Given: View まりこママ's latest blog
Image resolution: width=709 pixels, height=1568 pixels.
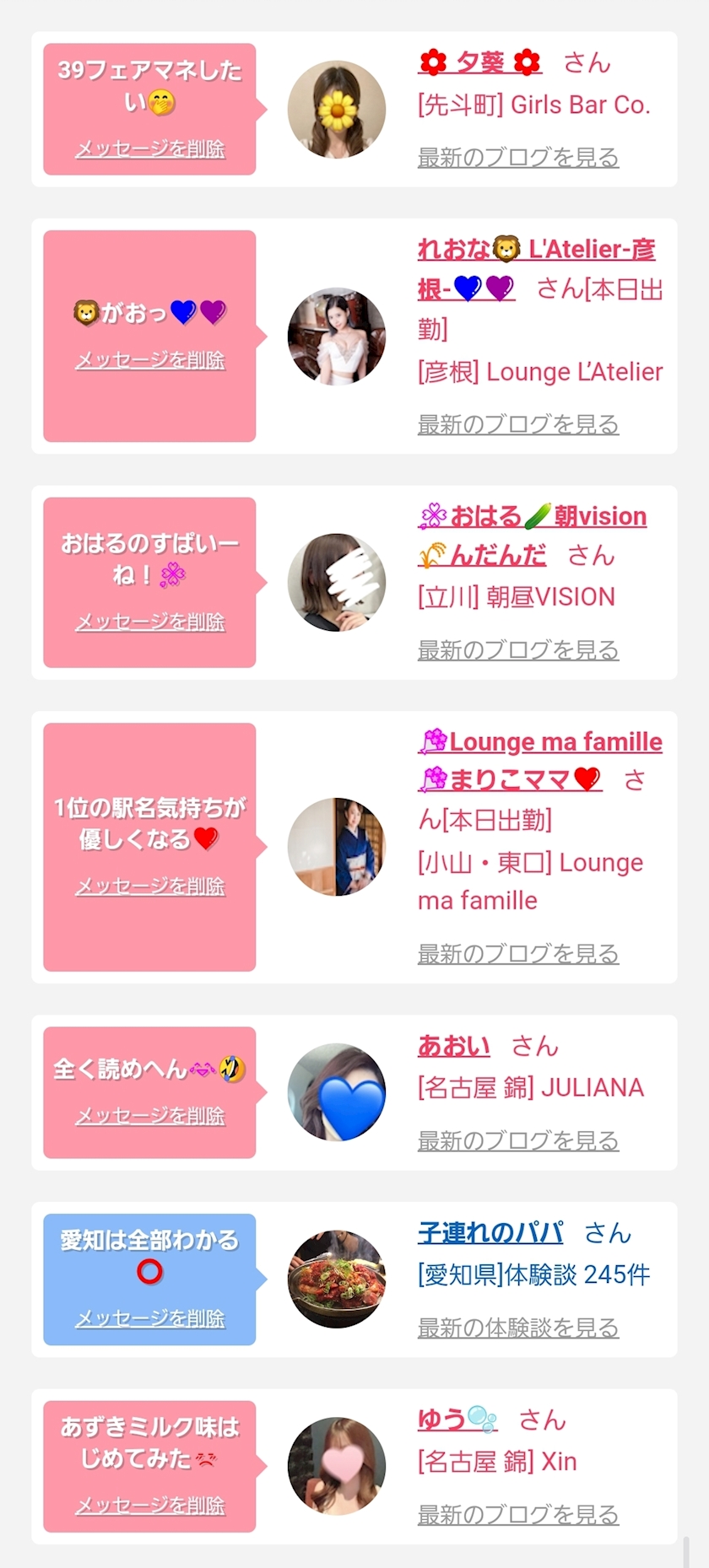Looking at the screenshot, I should click(x=518, y=954).
